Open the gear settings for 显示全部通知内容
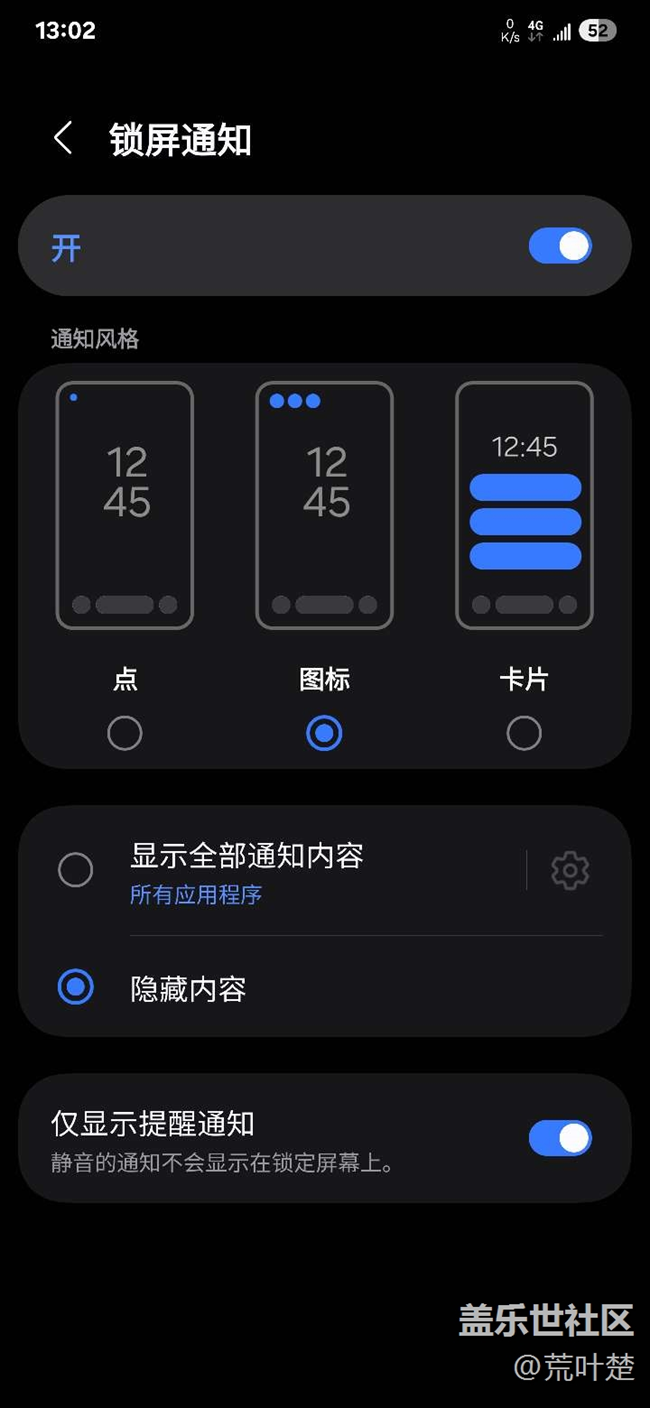Screen dimensions: 650x1408 [570, 870]
